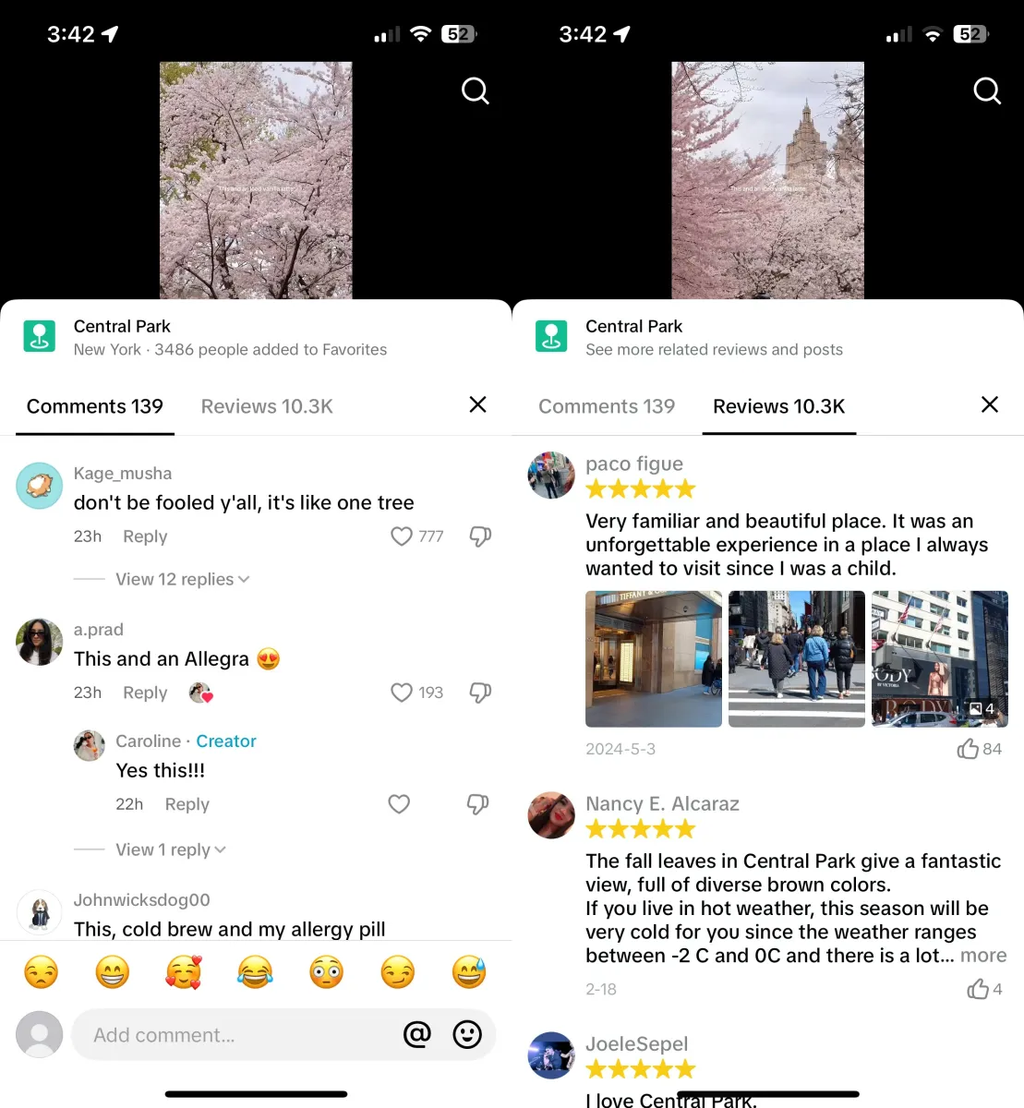Open the emoji picker icon
This screenshot has height=1108, width=1024.
[x=467, y=1035]
